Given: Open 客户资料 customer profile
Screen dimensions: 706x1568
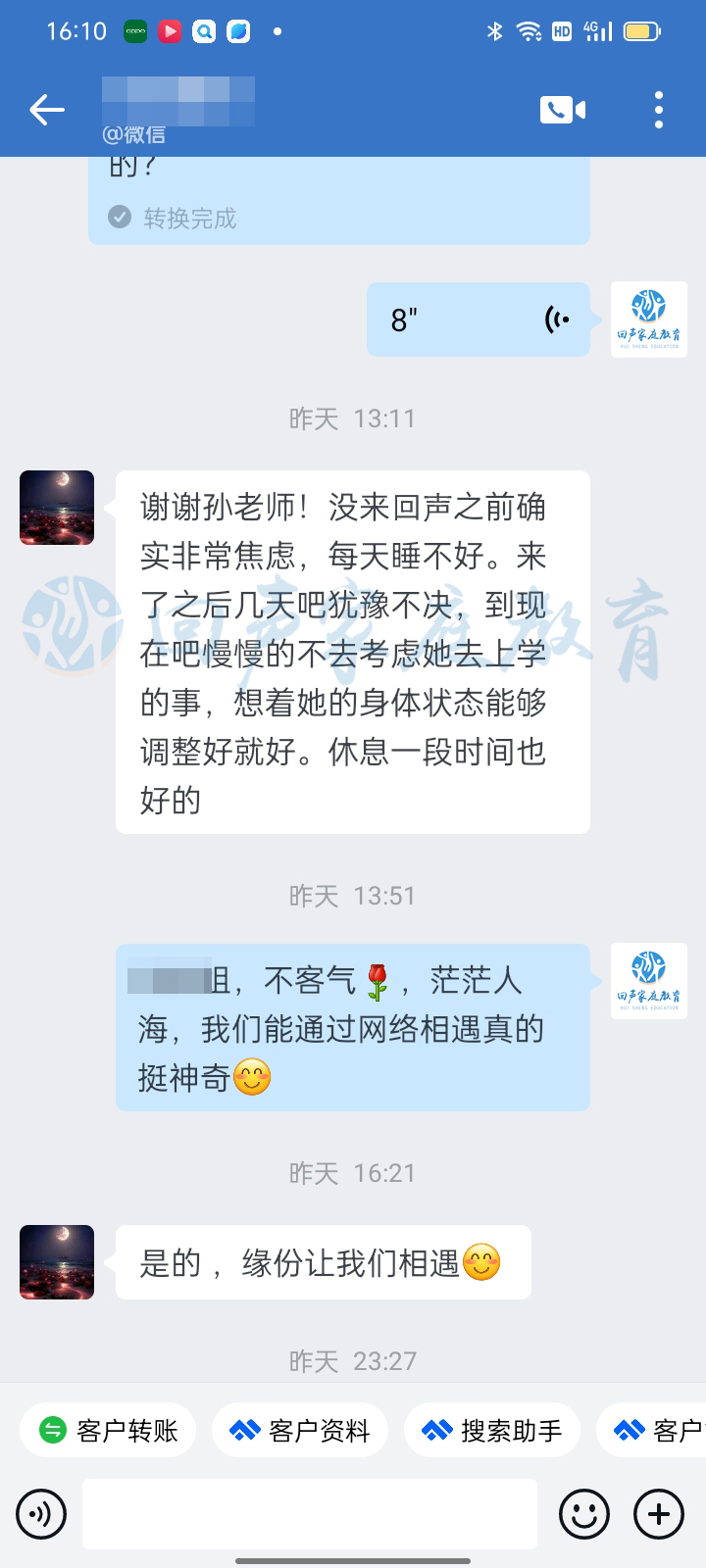Looking at the screenshot, I should (300, 1431).
